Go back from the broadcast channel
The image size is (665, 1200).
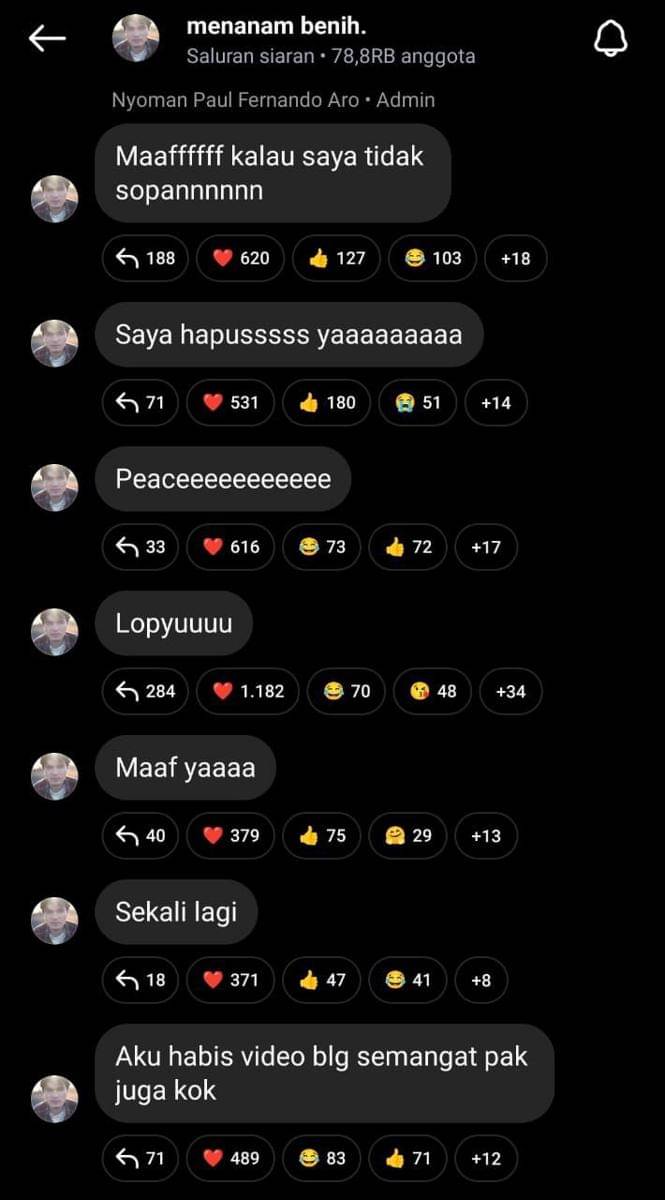click(x=47, y=39)
